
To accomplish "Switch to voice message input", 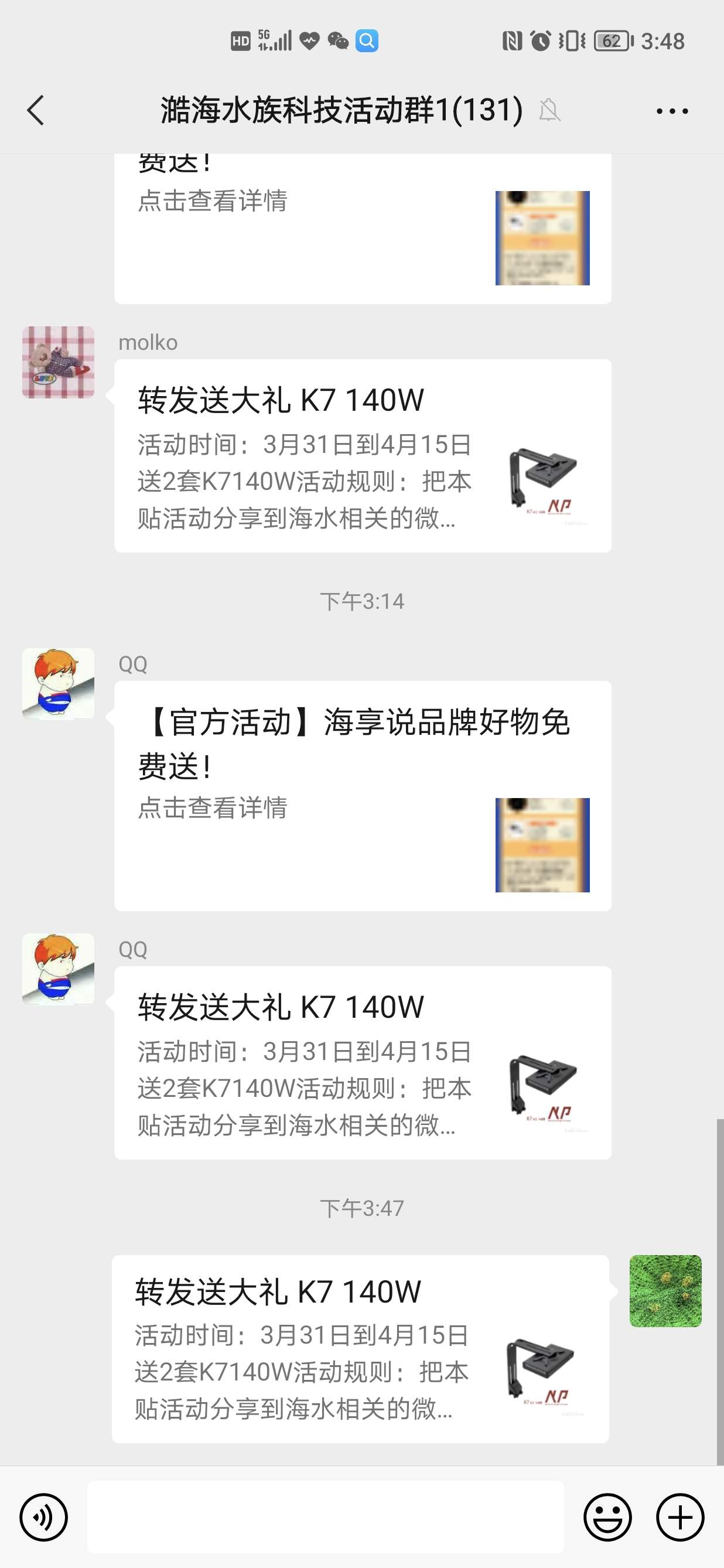I will (x=43, y=1517).
